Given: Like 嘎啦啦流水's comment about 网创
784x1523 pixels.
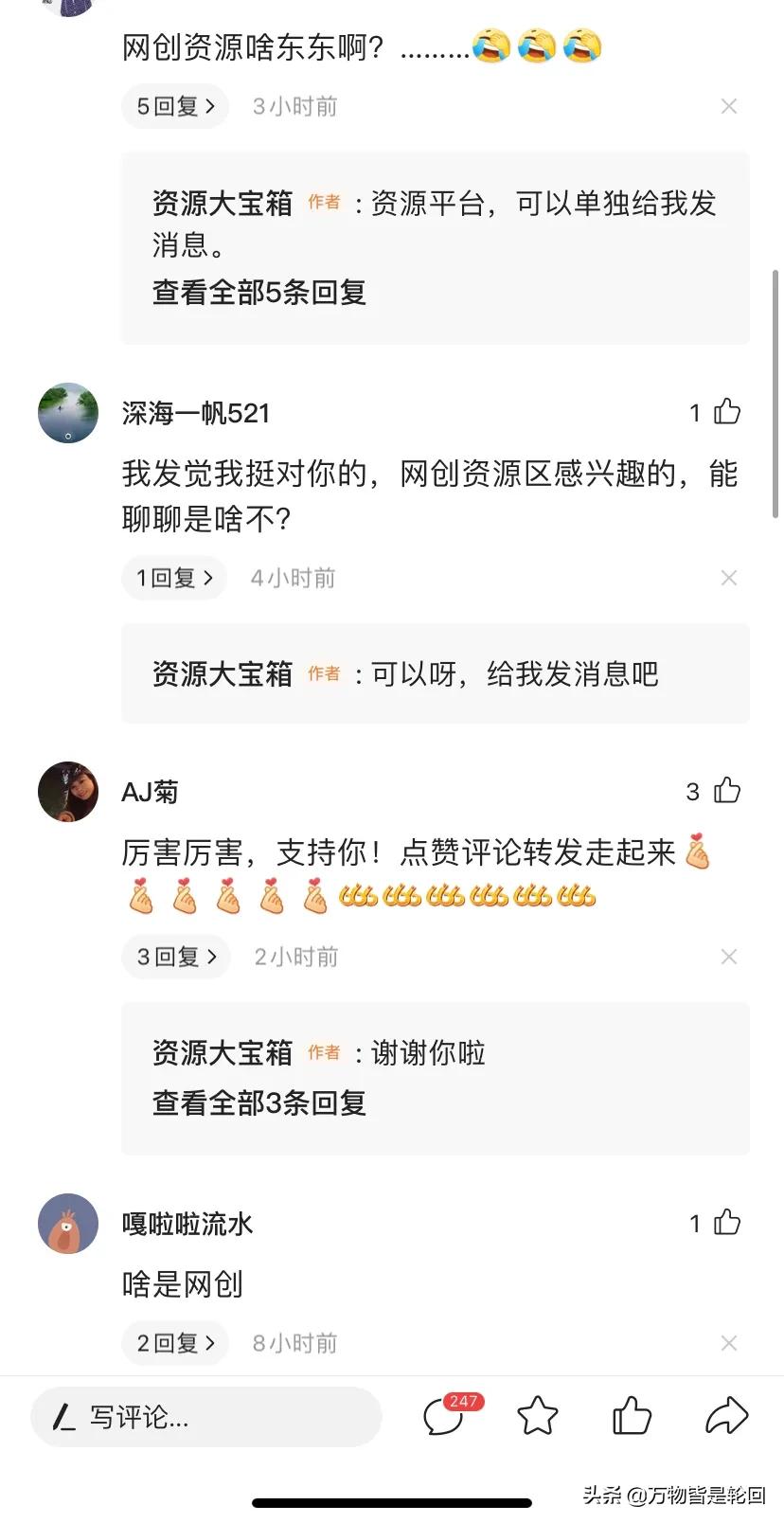Looking at the screenshot, I should coord(725,1223).
